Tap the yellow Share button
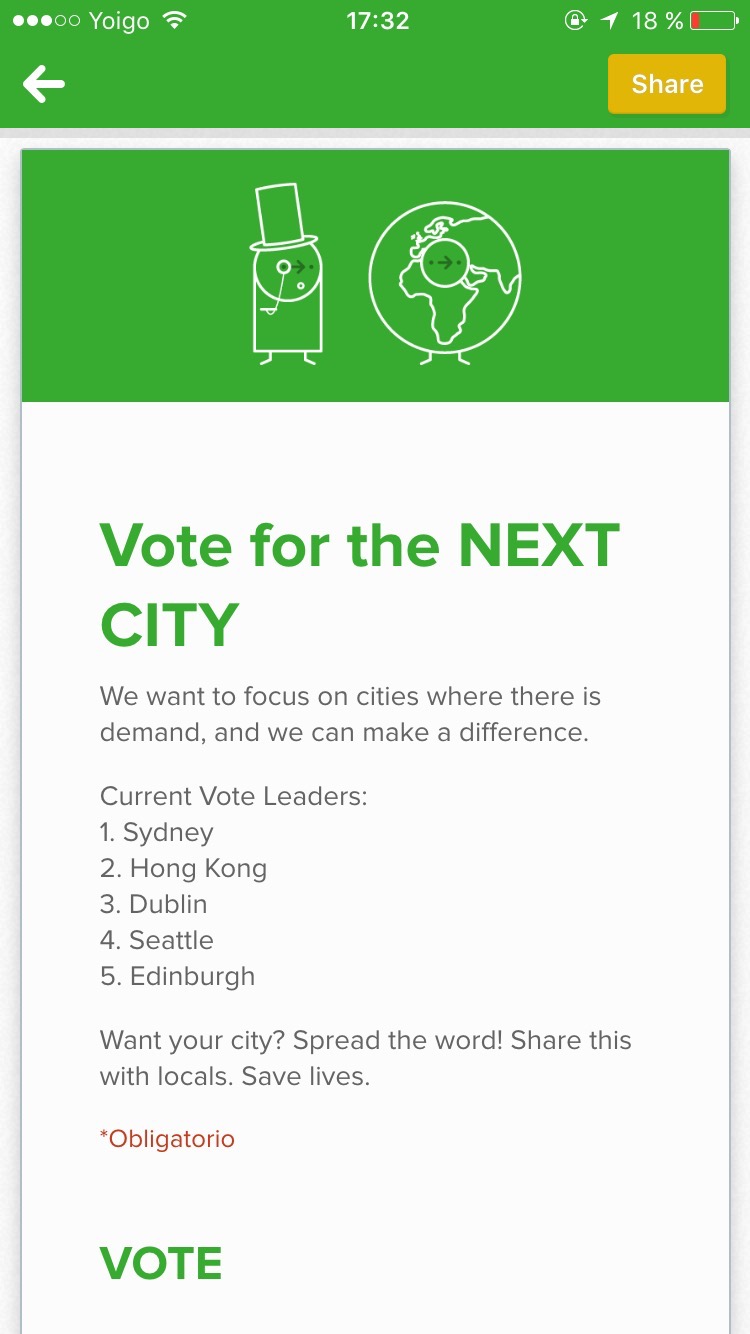The width and height of the screenshot is (750, 1334). pyautogui.click(x=666, y=84)
